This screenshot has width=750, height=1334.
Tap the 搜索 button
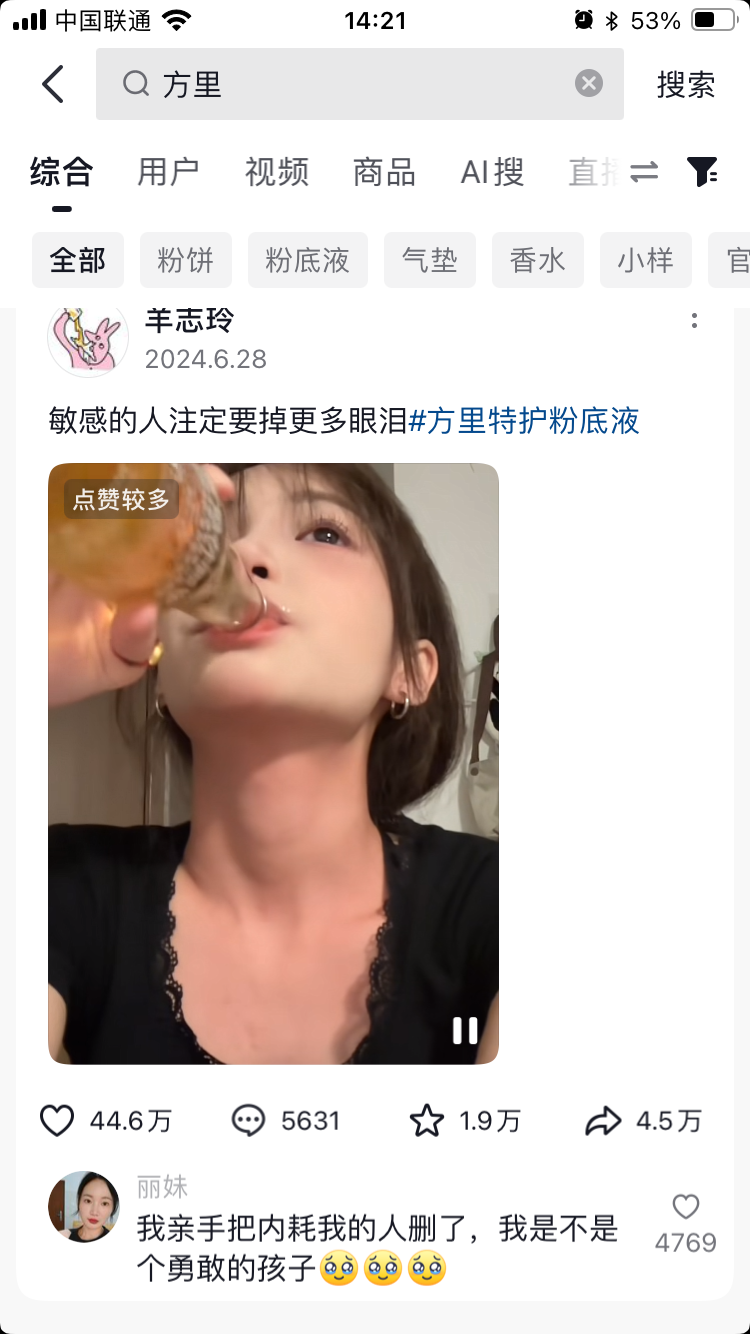tap(686, 85)
